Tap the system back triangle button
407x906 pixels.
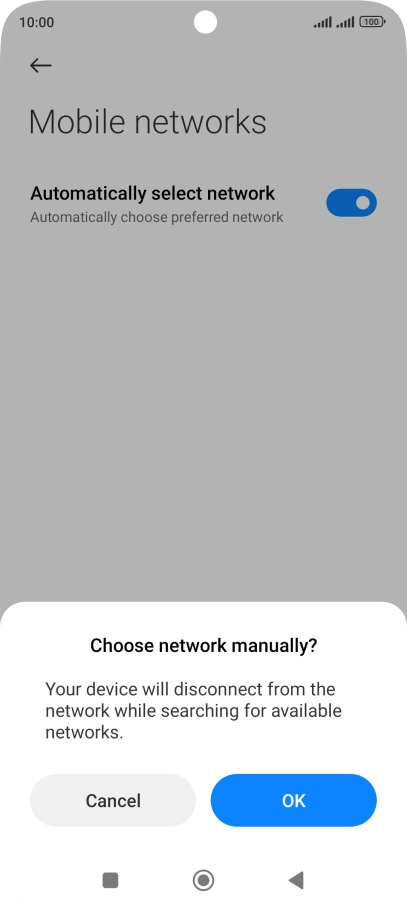[x=296, y=880]
